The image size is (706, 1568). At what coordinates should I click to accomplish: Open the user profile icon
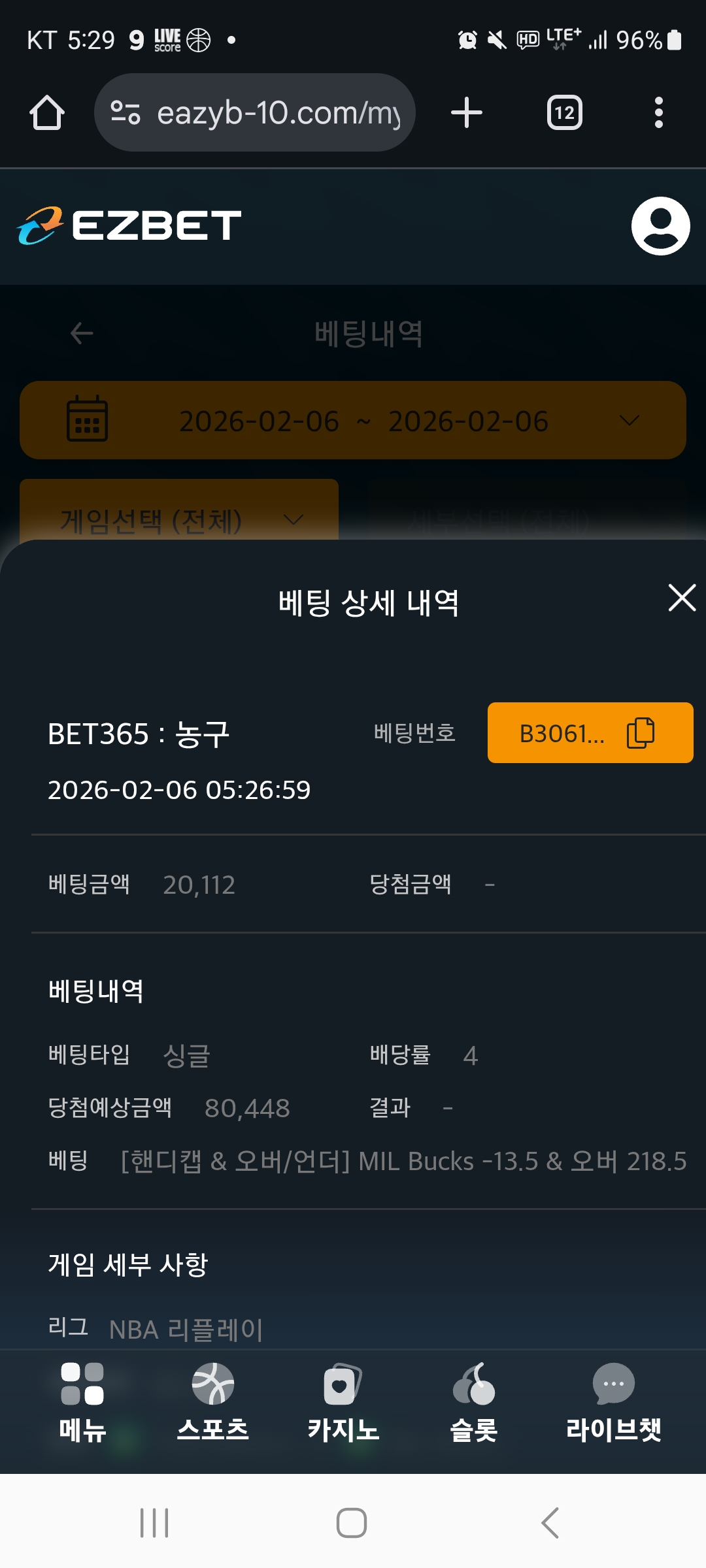pyautogui.click(x=660, y=225)
